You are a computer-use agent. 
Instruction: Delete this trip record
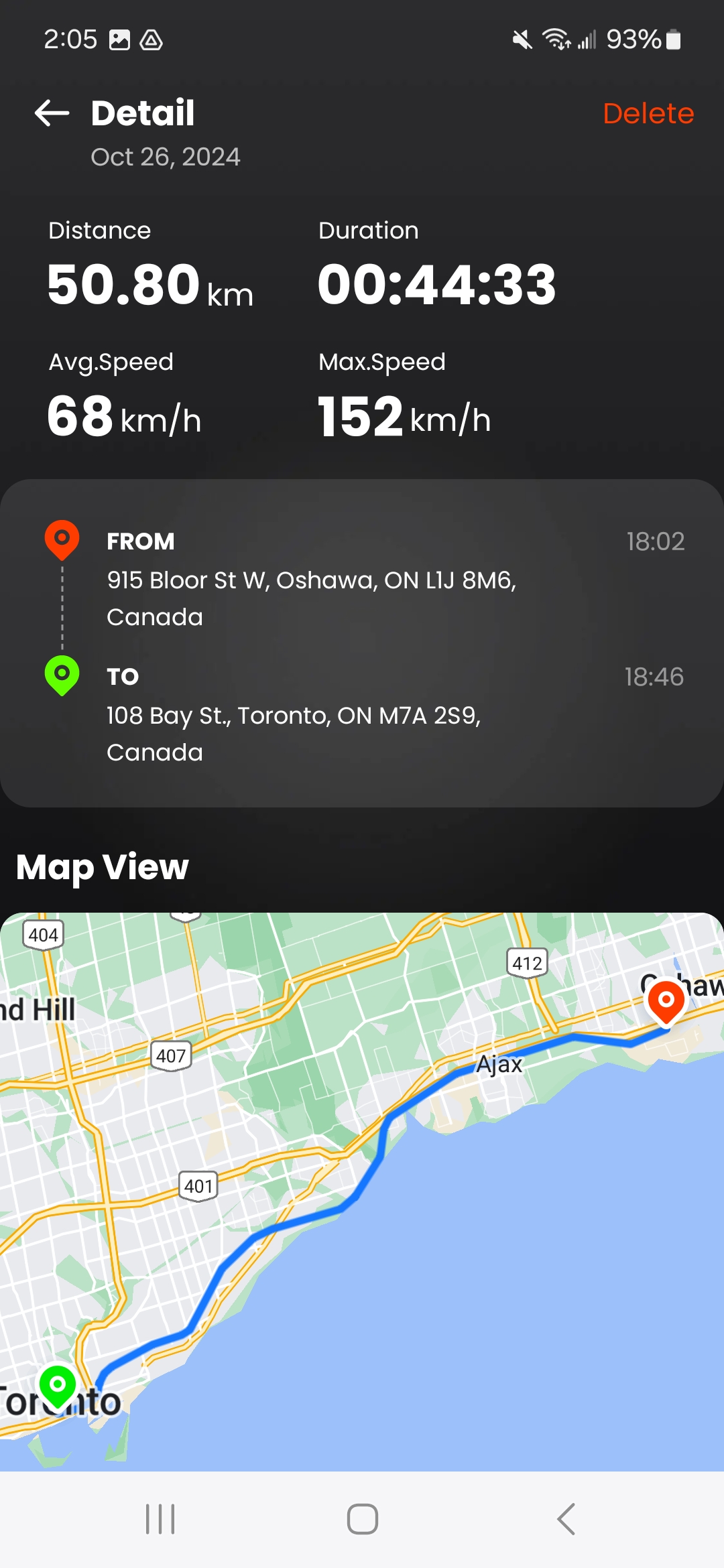coord(648,113)
